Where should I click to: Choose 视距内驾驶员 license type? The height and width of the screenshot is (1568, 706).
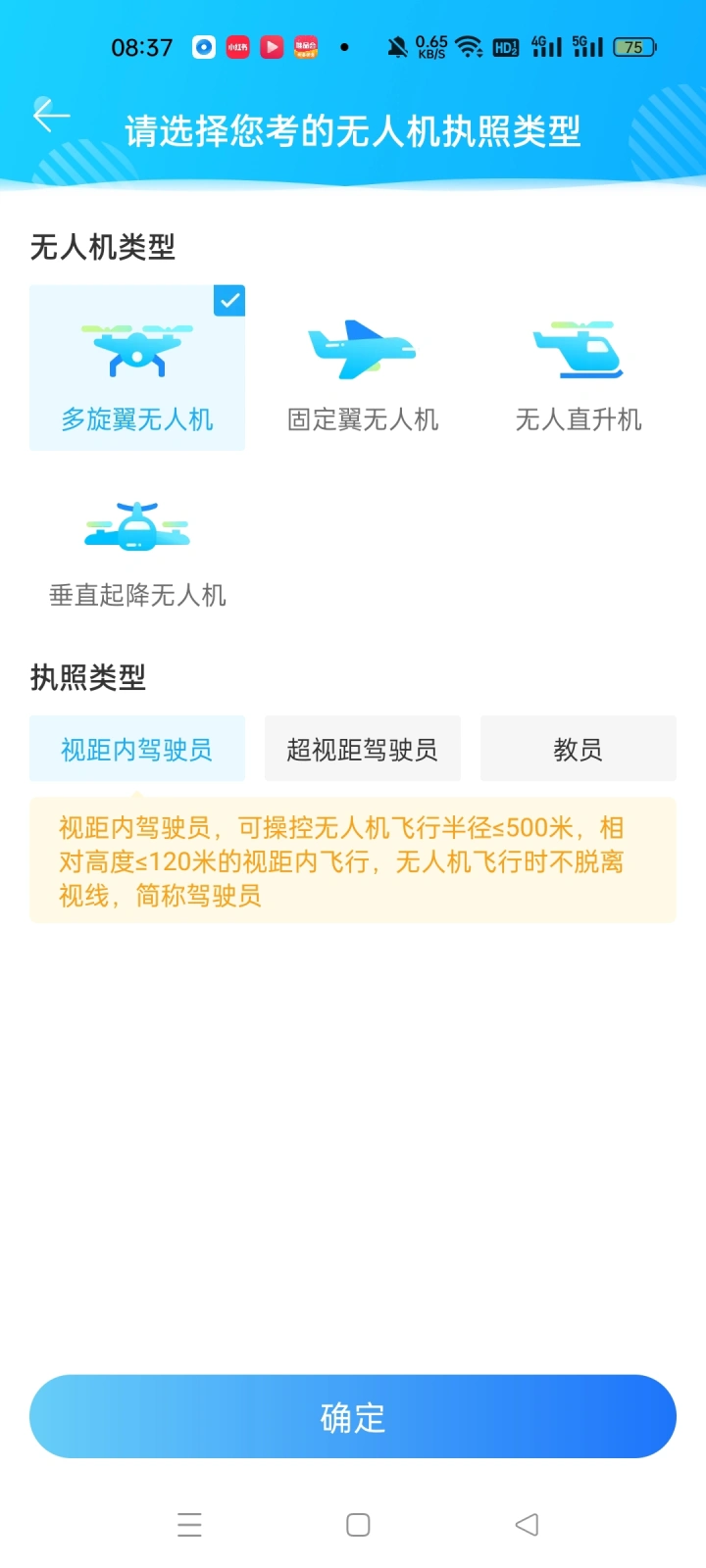coord(137,749)
